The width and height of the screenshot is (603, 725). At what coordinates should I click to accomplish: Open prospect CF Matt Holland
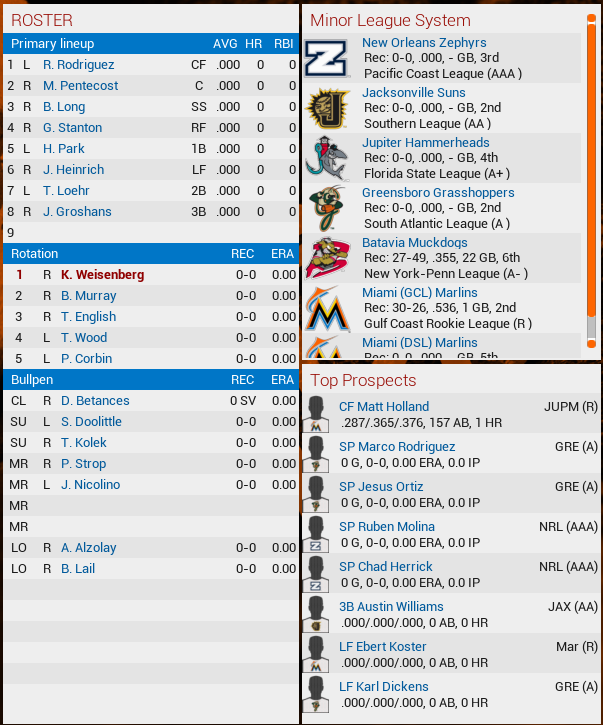[x=384, y=406]
